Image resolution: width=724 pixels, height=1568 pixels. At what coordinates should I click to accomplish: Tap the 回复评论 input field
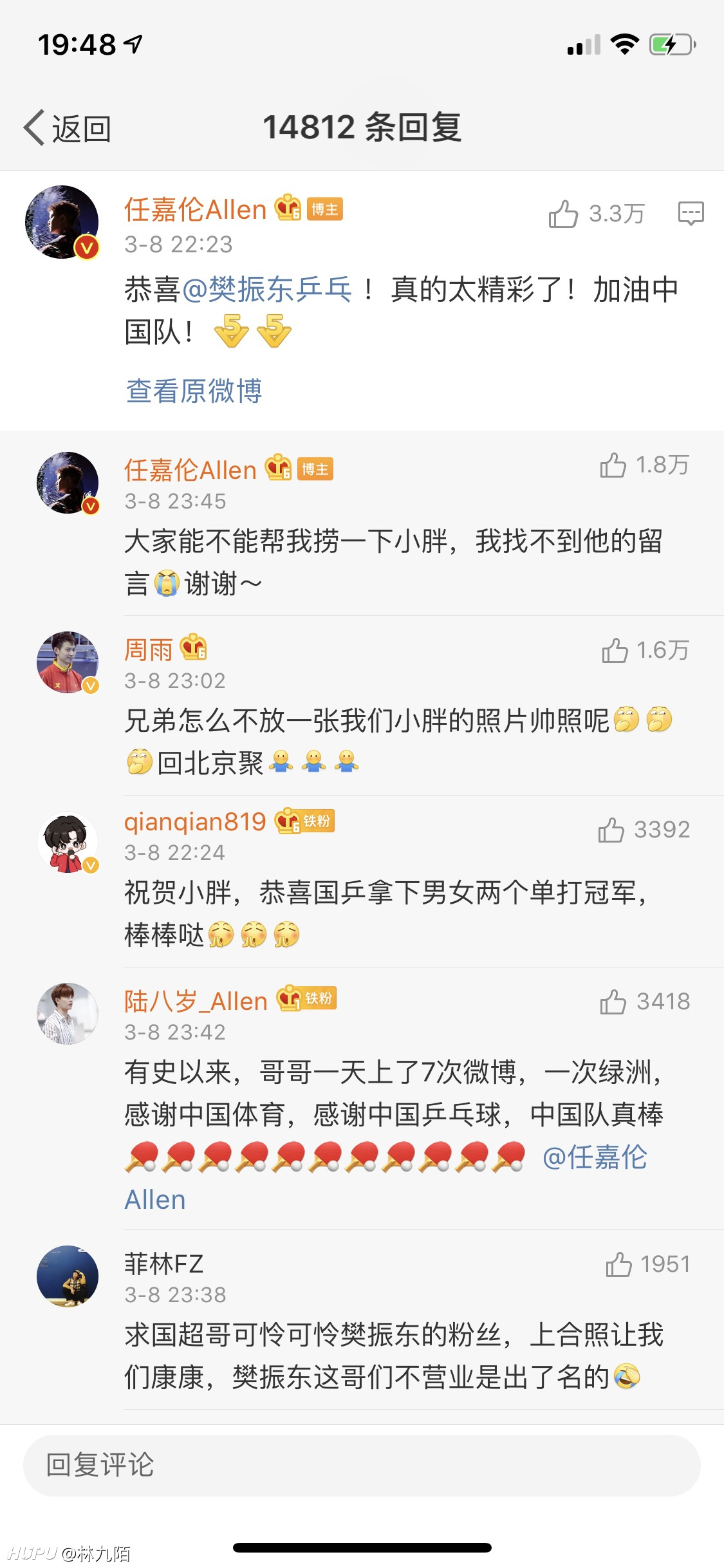tap(362, 1465)
